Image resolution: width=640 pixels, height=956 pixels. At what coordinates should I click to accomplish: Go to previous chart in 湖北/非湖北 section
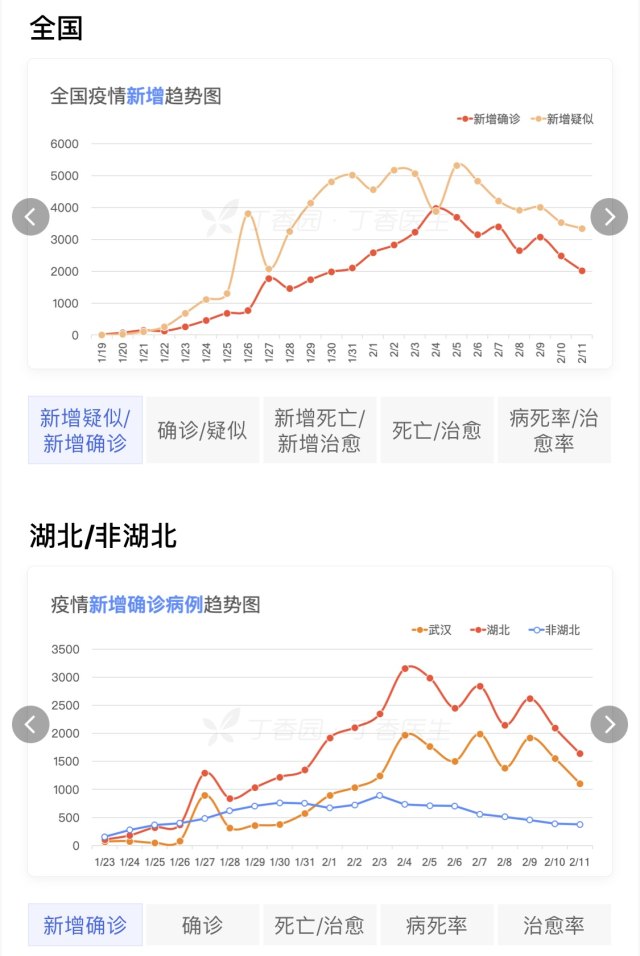click(x=30, y=724)
